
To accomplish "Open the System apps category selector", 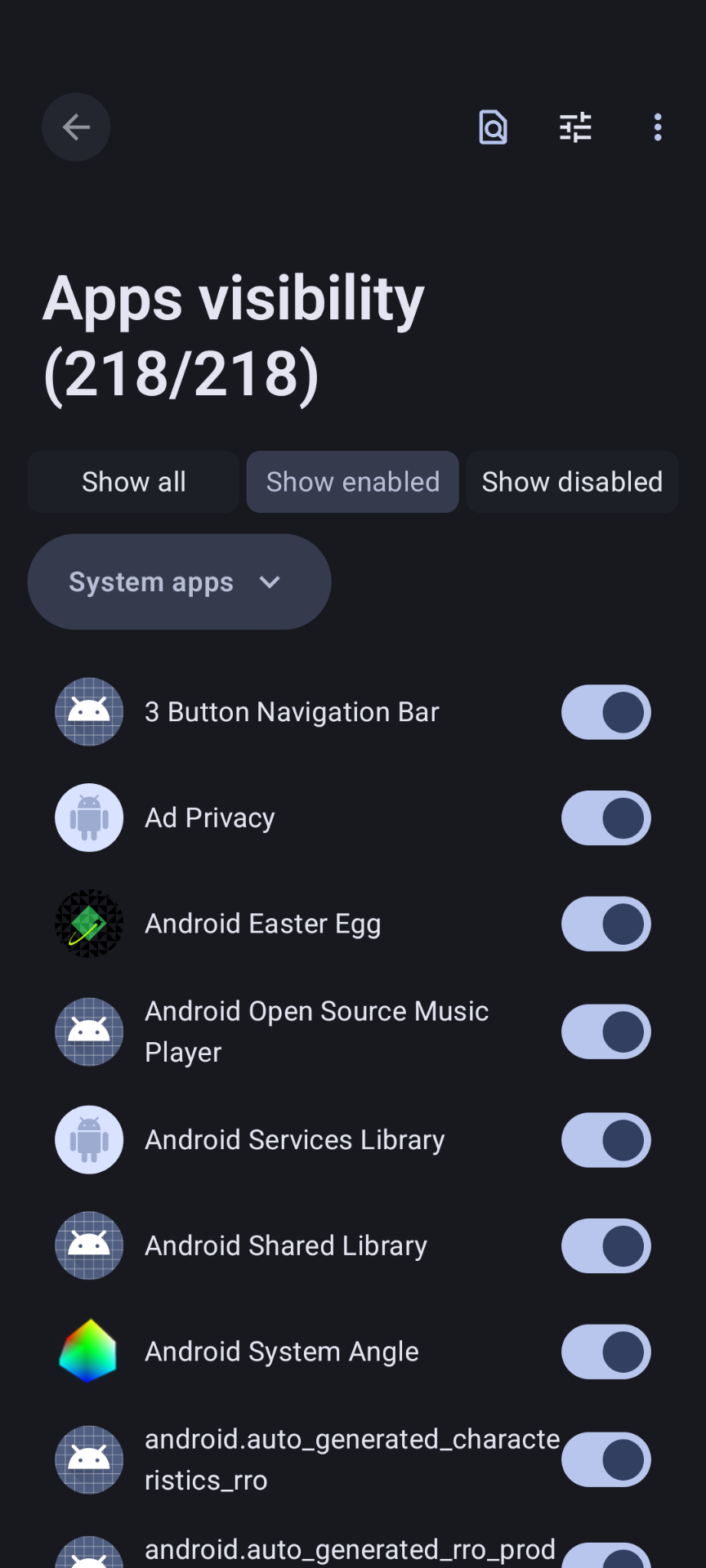I will click(x=179, y=581).
